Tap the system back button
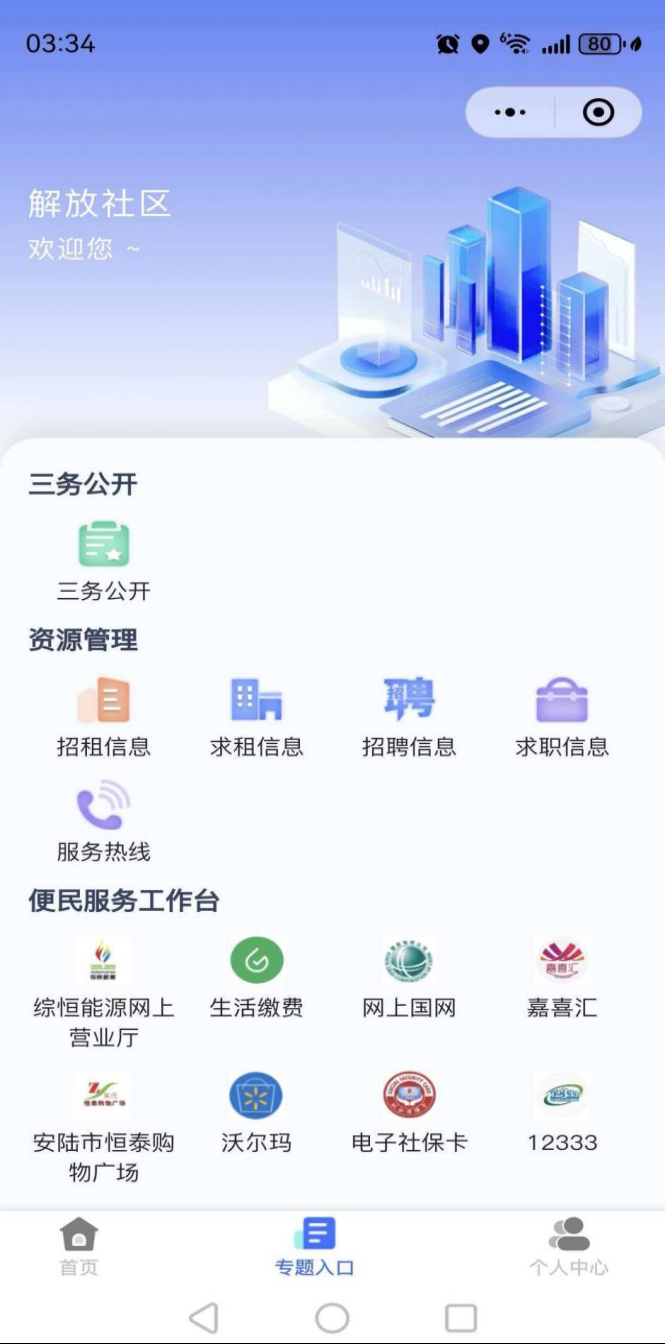Viewport: 665px width, 1344px height. coord(204,1317)
